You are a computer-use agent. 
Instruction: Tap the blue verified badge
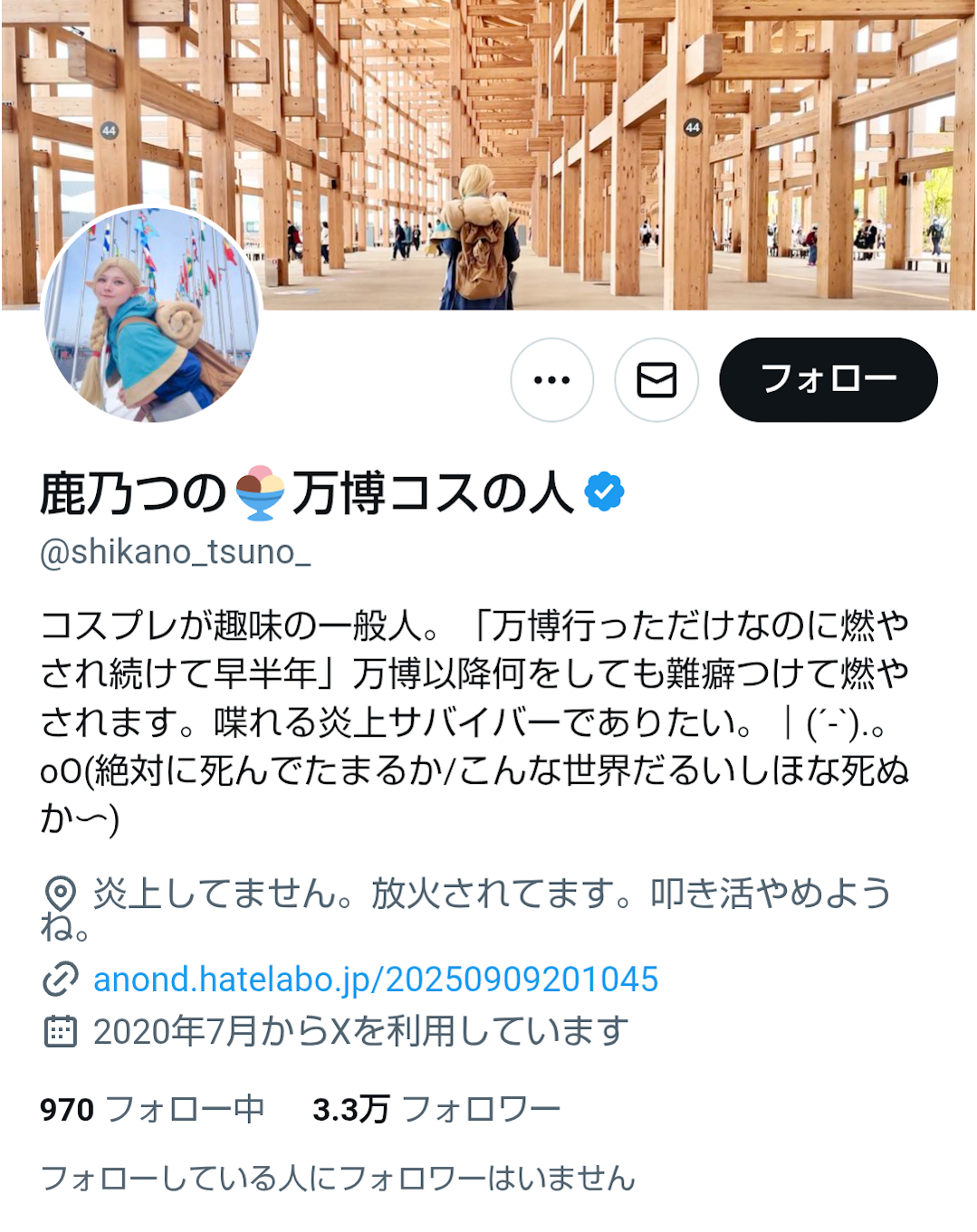tap(604, 492)
